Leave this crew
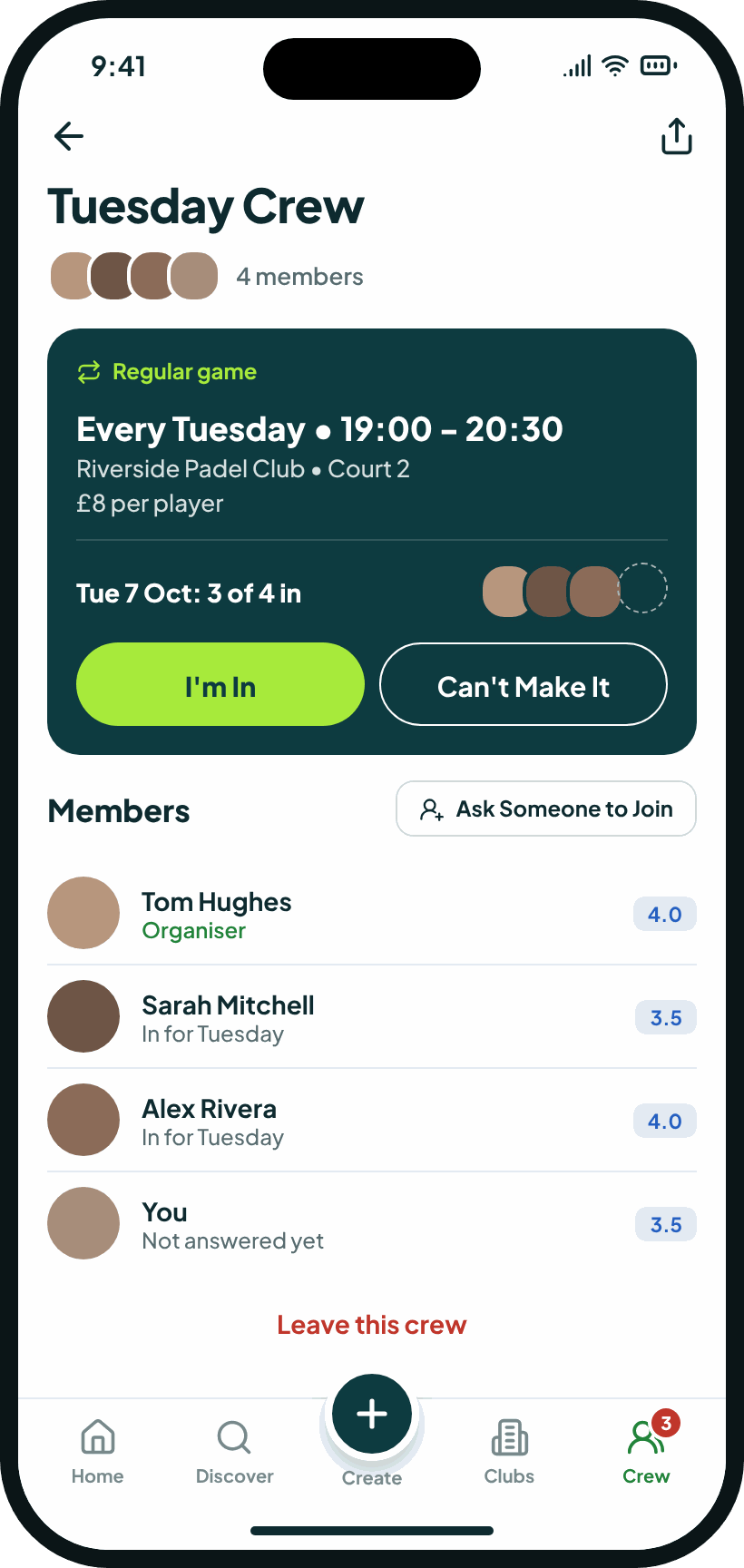Image resolution: width=744 pixels, height=1568 pixels. tap(372, 1325)
